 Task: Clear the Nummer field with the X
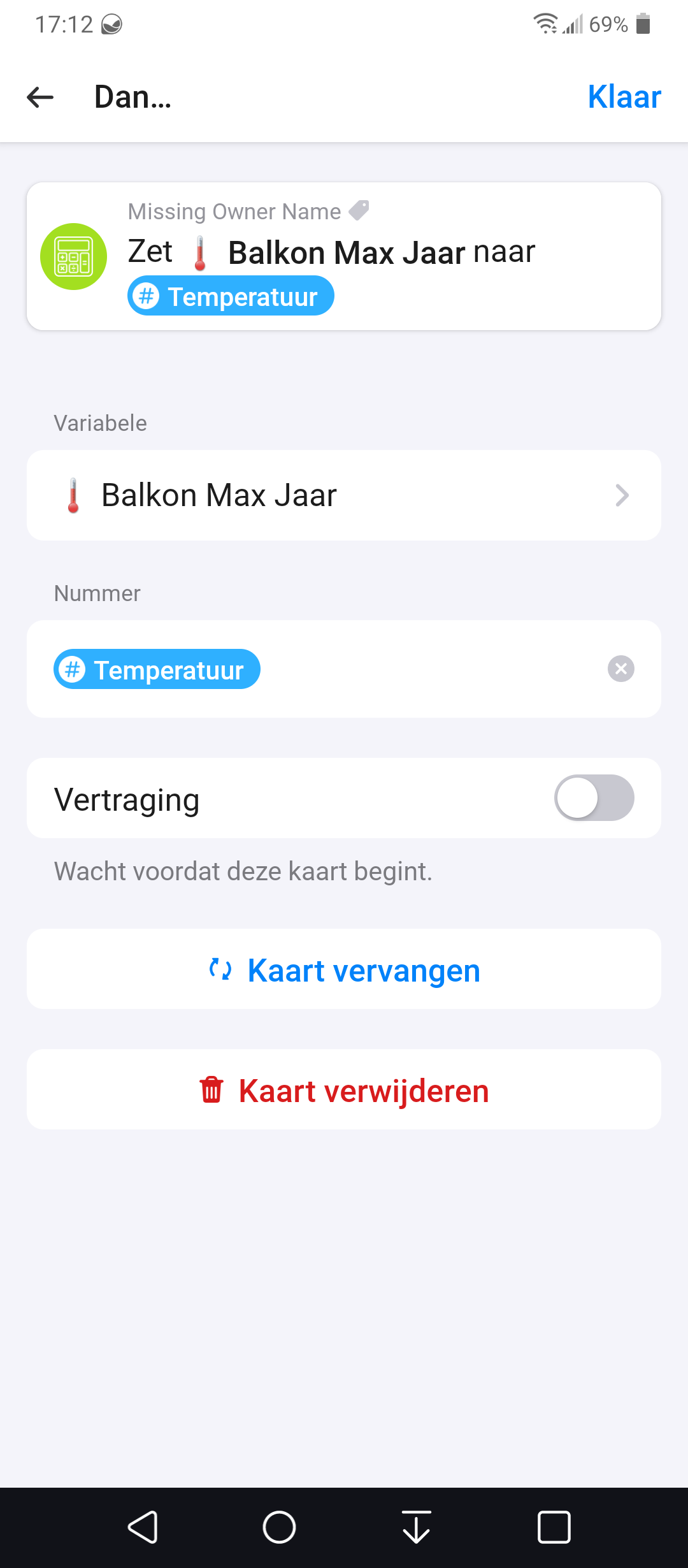click(x=620, y=669)
